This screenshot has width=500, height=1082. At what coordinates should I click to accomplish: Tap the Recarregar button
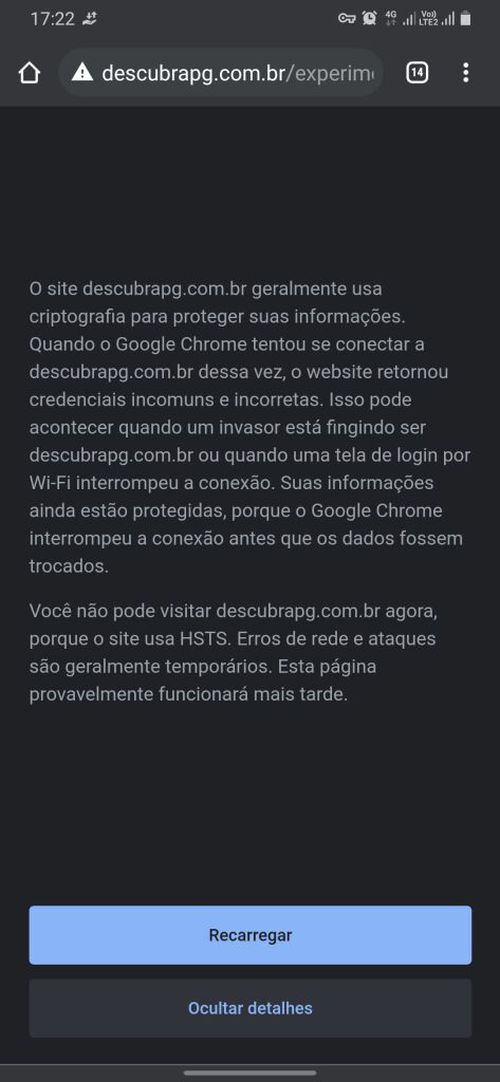(250, 935)
